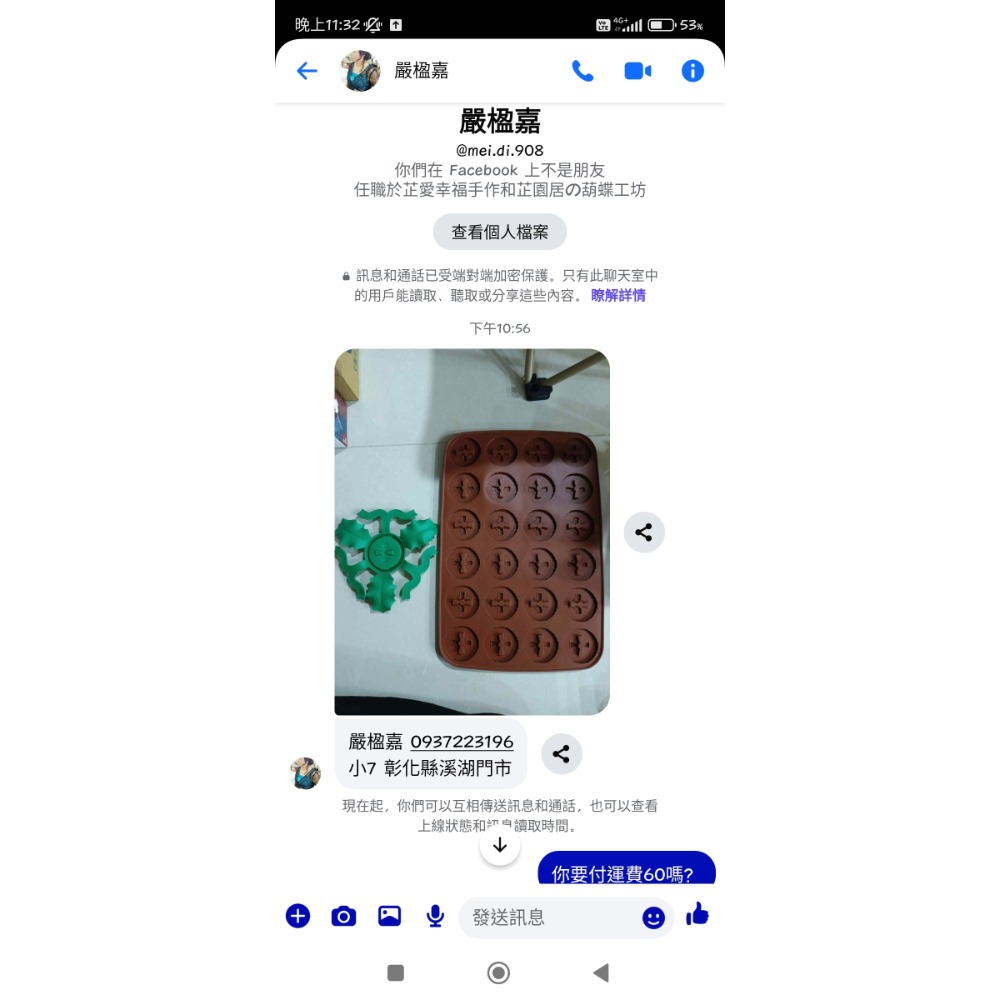This screenshot has width=1000, height=1000.
Task: Jump to latest messages with down arrow
Action: 500,845
